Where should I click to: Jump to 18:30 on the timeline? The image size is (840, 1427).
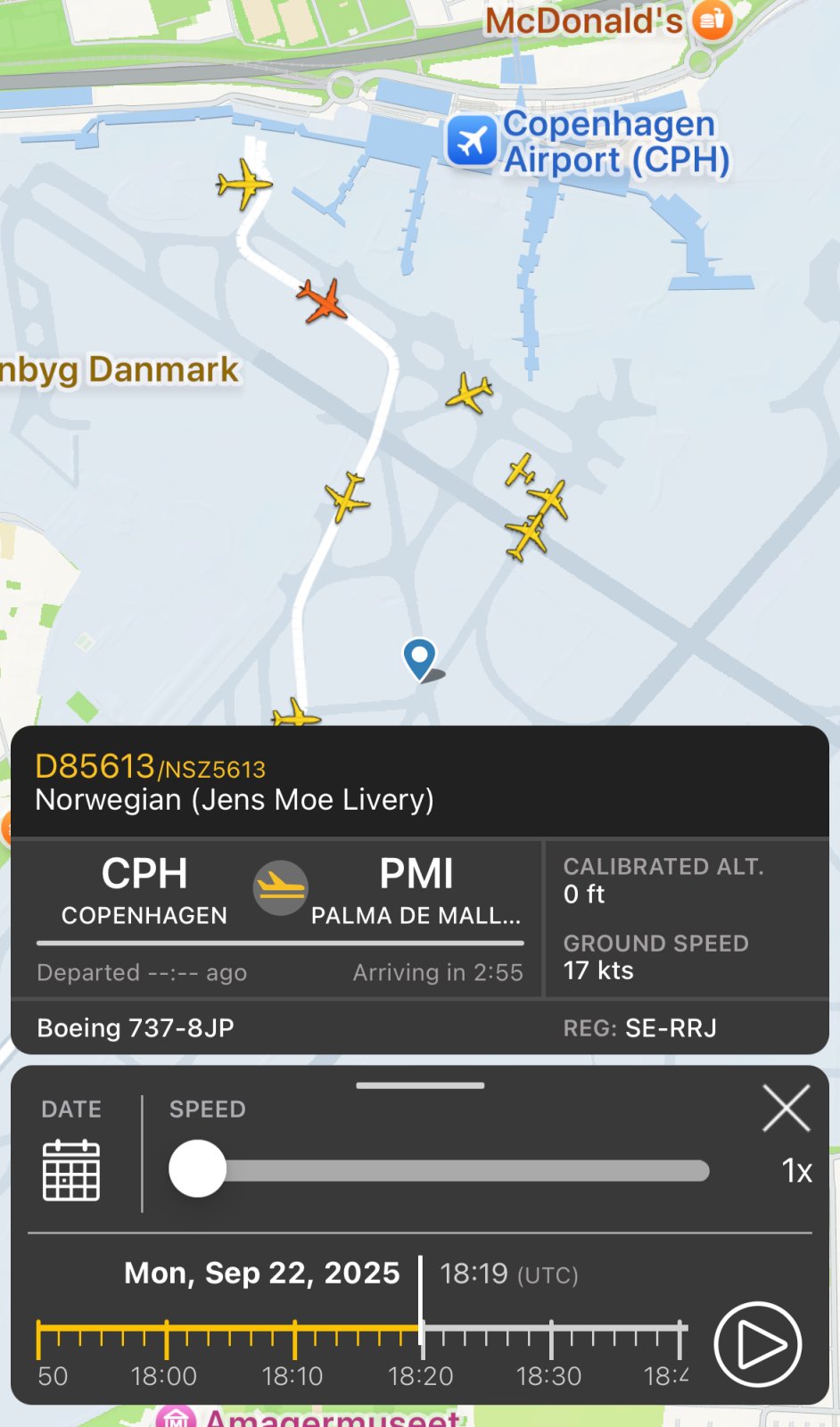551,1340
